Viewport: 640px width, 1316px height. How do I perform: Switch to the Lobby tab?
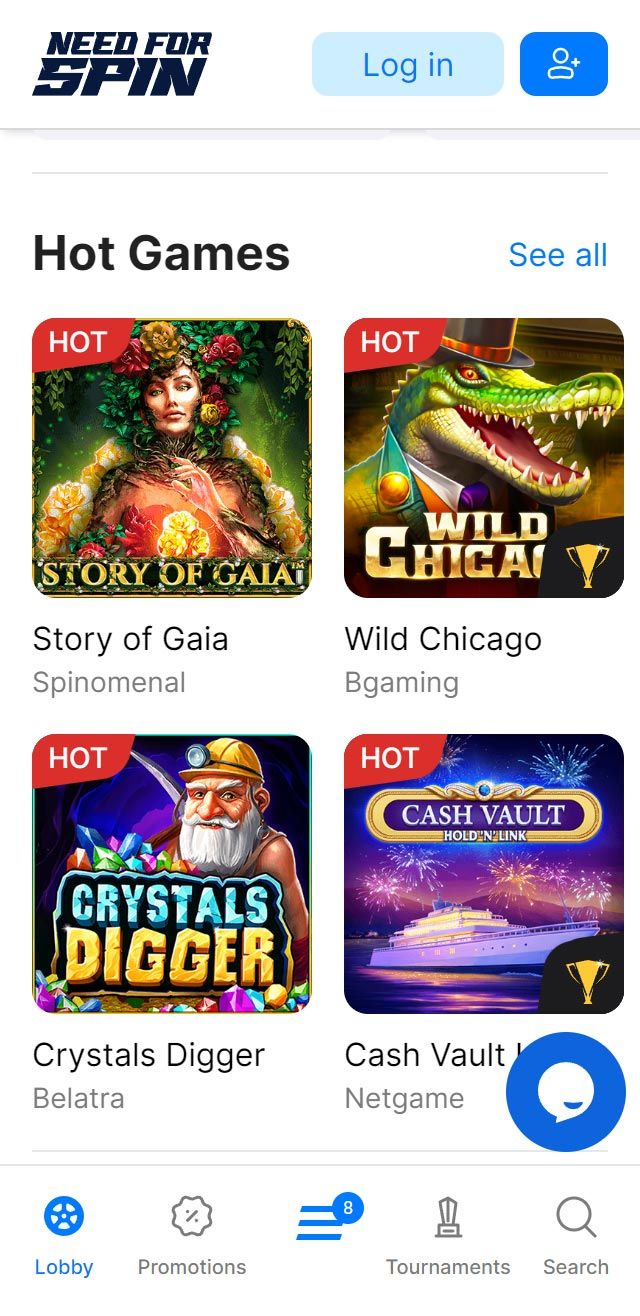point(64,1237)
